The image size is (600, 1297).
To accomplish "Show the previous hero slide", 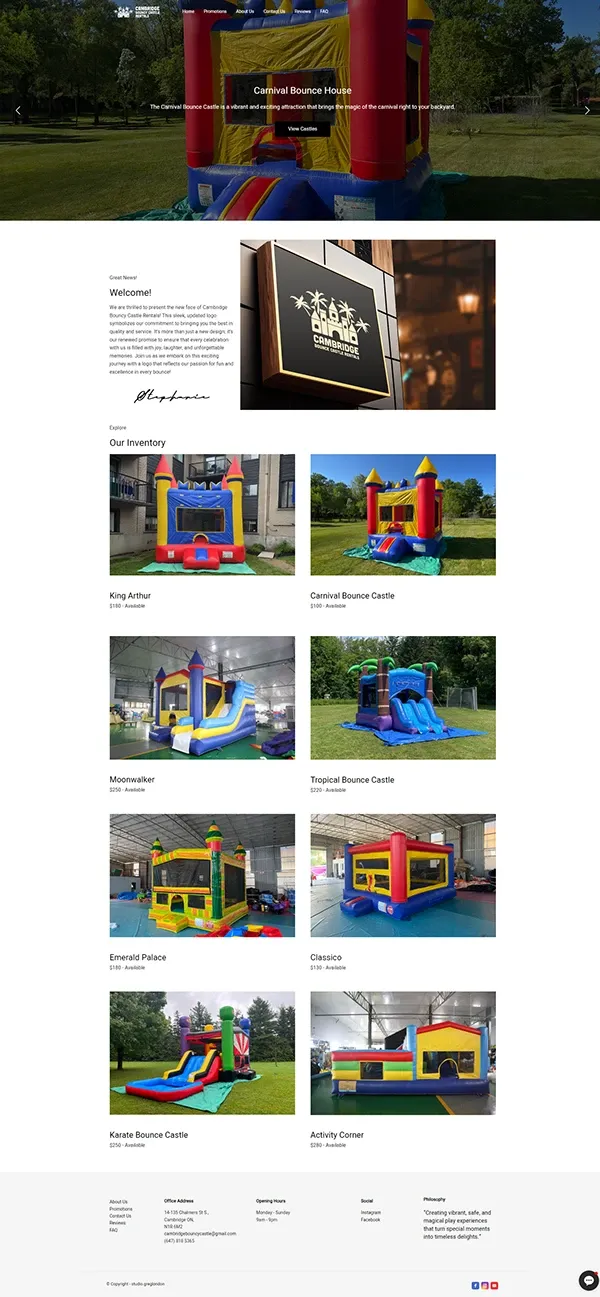I will click(18, 110).
